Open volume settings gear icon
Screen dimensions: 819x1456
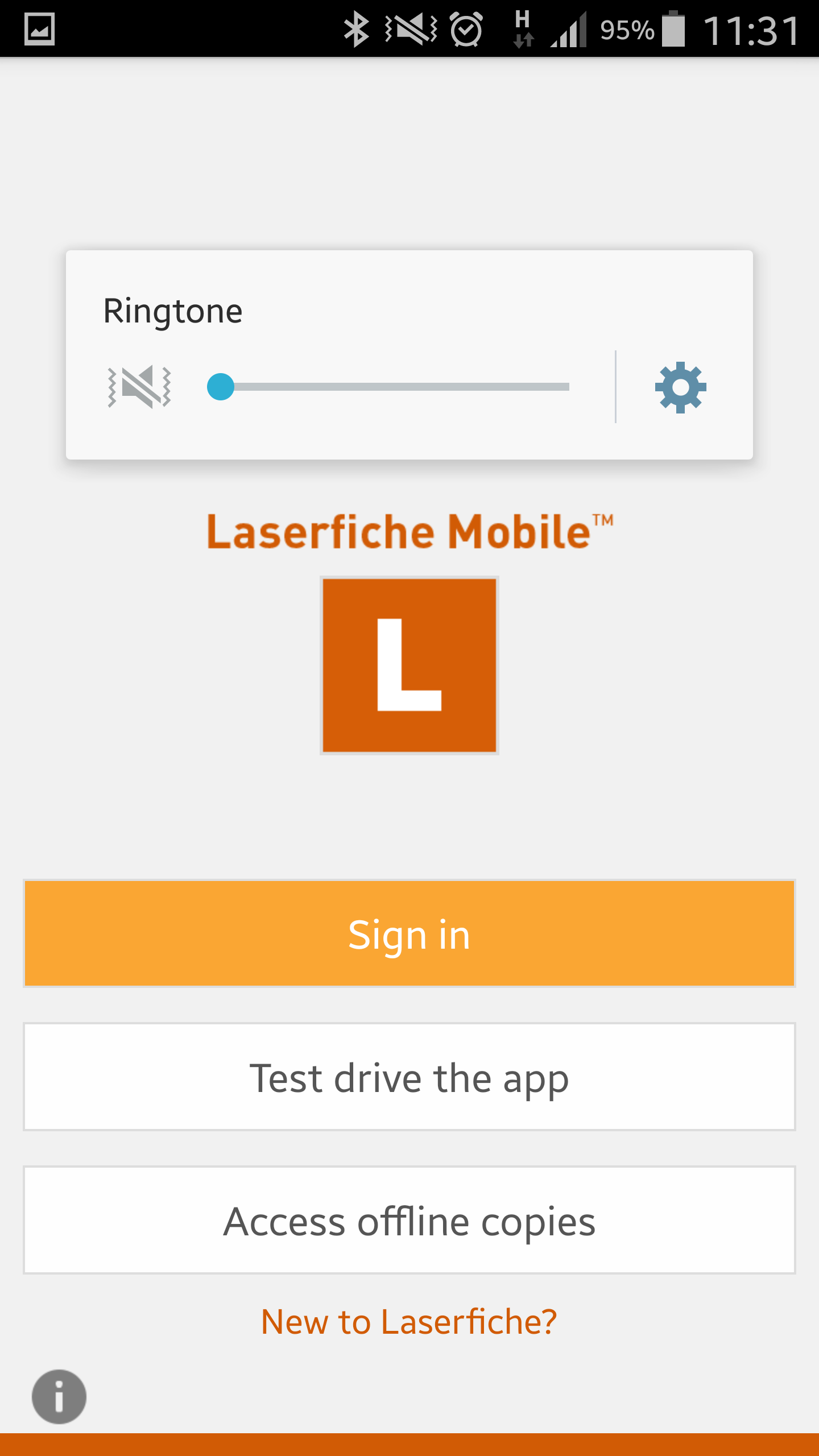click(680, 387)
